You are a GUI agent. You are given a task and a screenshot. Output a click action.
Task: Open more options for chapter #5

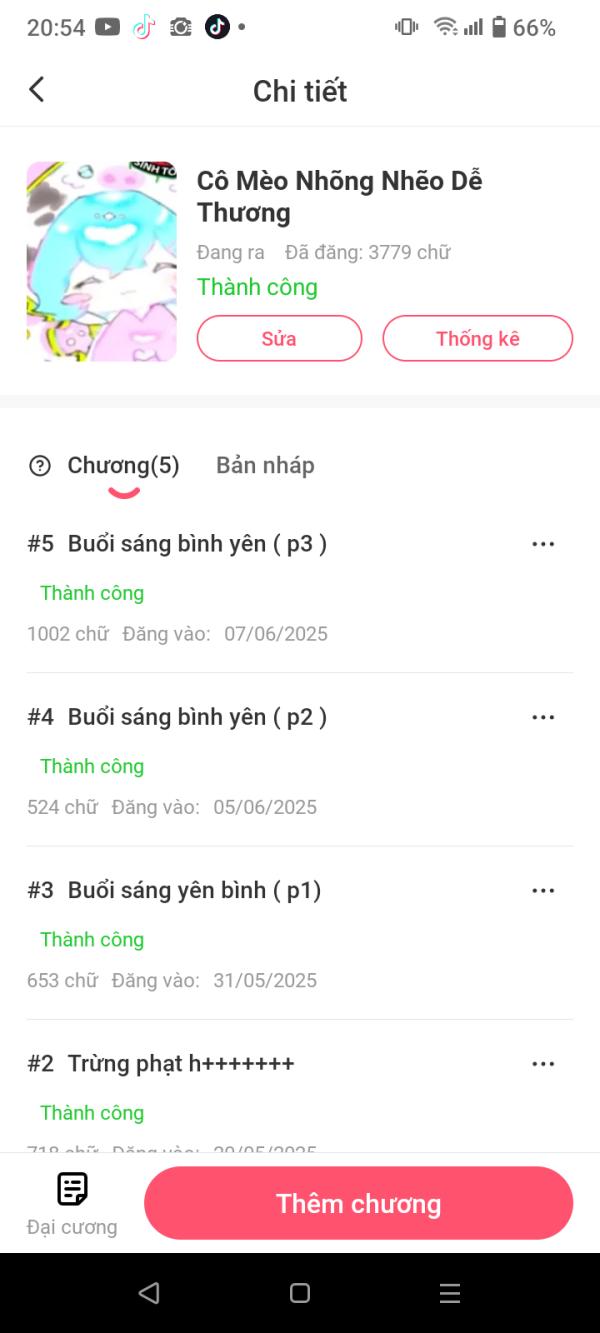point(543,544)
